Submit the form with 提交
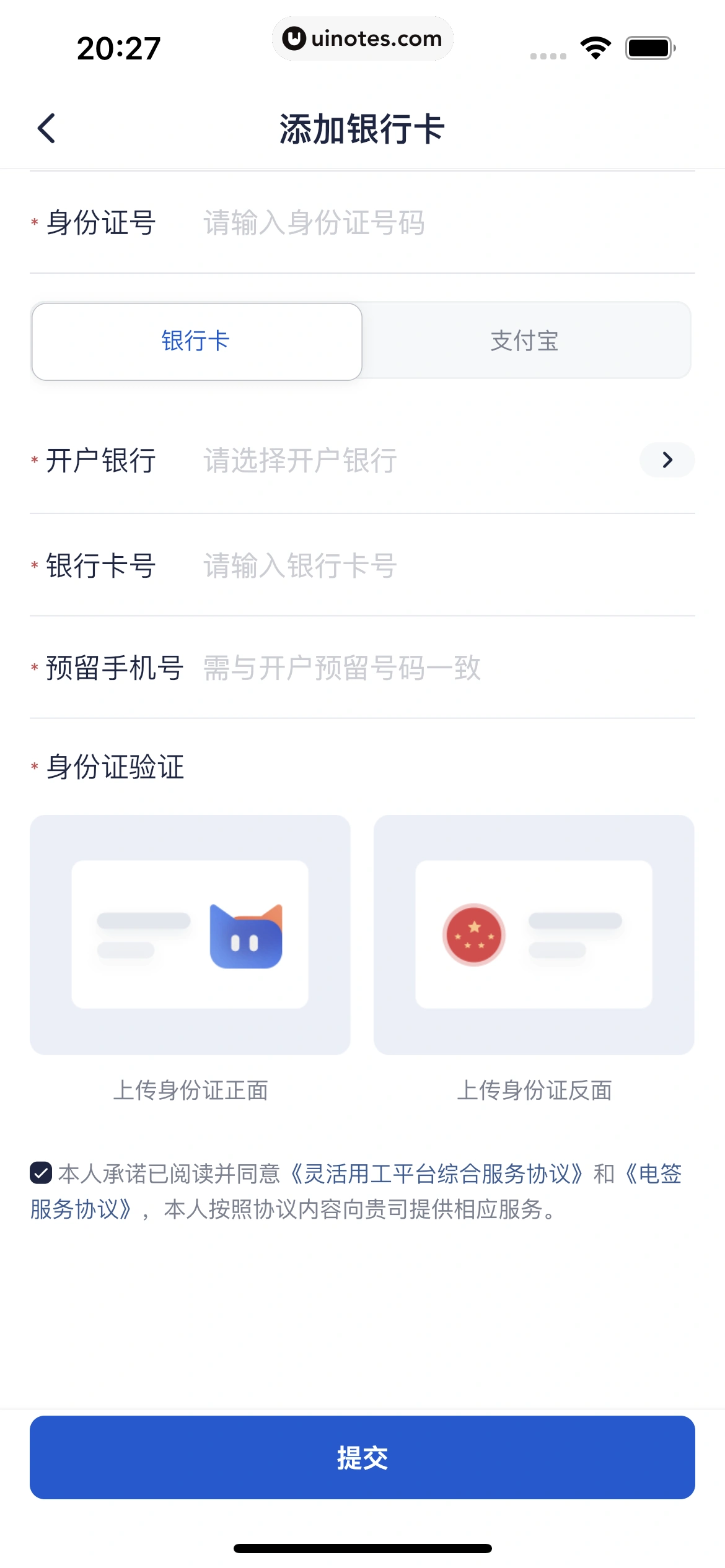 [362, 1457]
